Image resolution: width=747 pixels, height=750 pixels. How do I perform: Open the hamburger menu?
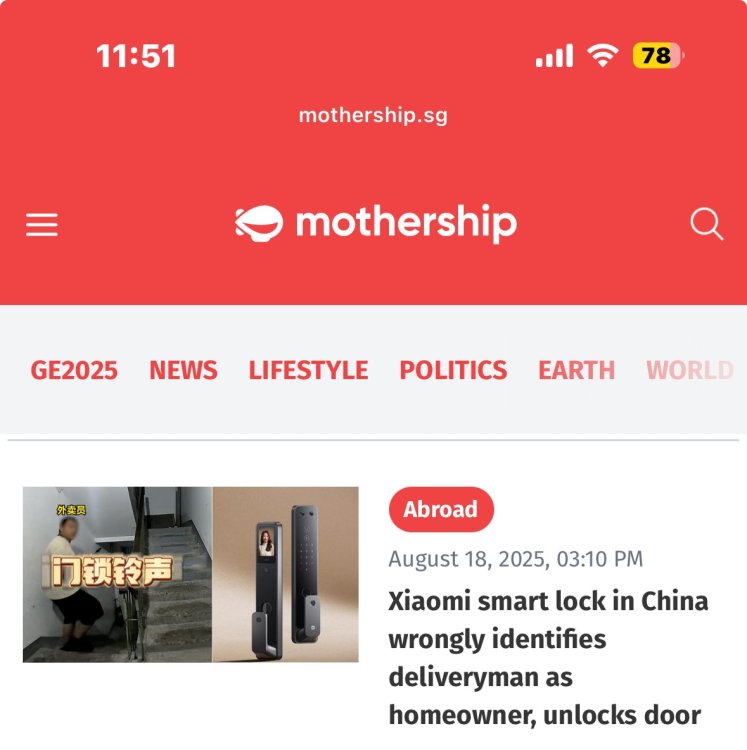(42, 225)
